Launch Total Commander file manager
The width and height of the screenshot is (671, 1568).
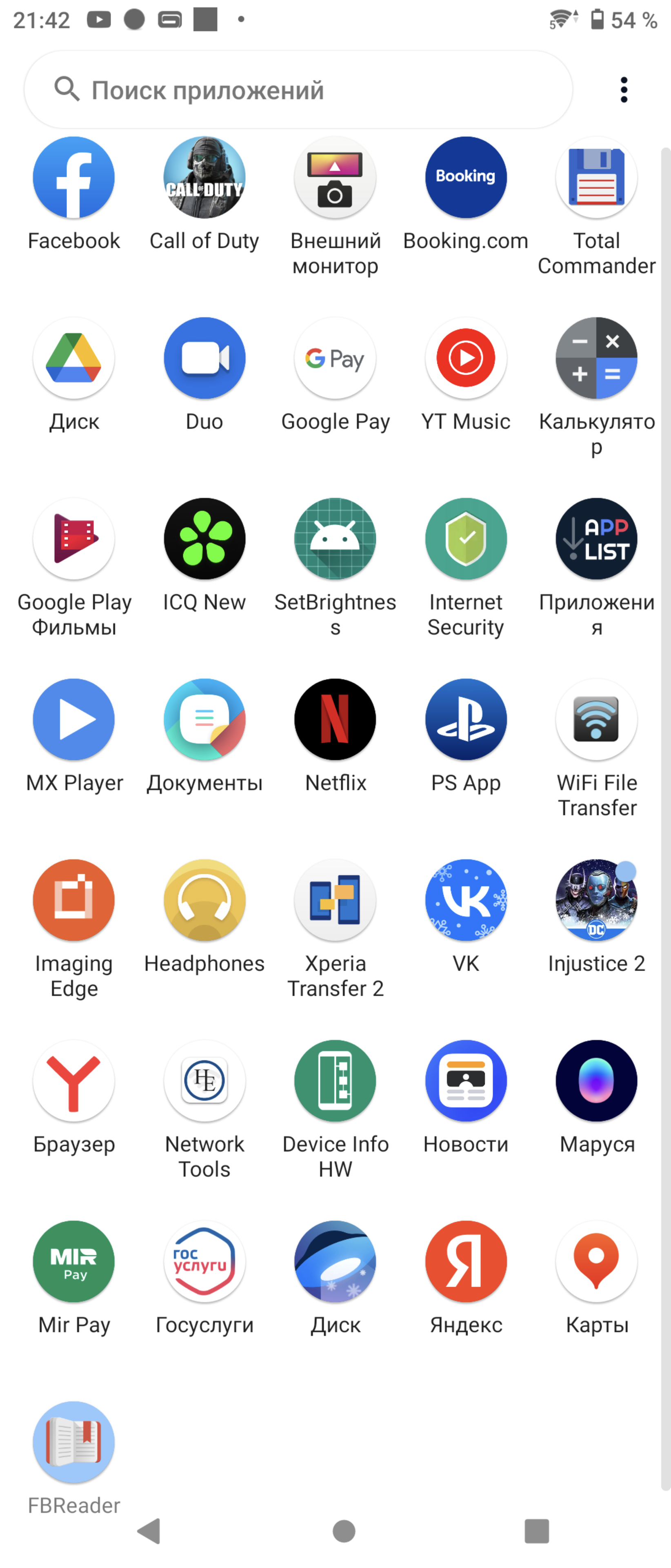(596, 178)
